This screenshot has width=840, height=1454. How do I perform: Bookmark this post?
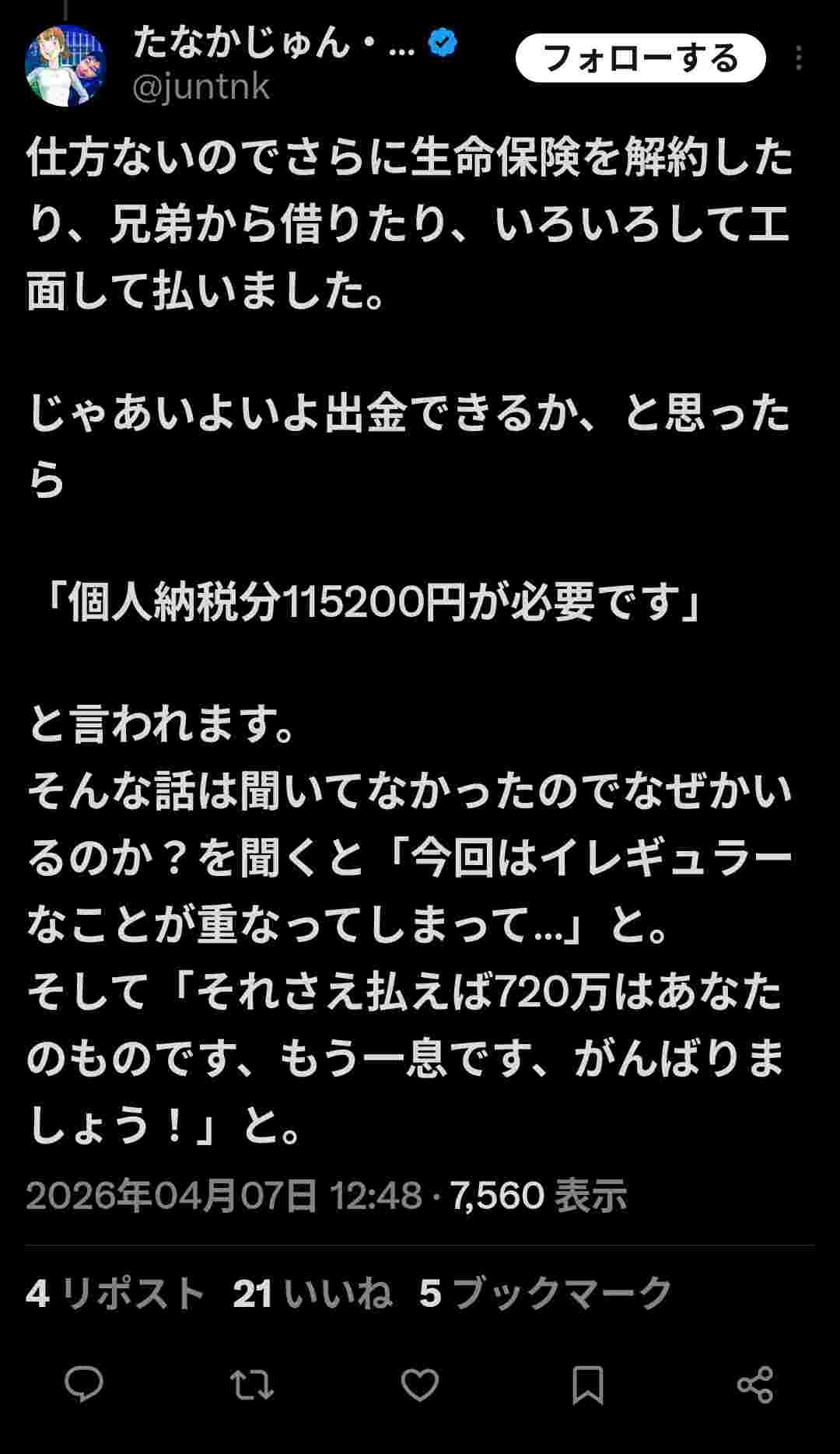[587, 1385]
